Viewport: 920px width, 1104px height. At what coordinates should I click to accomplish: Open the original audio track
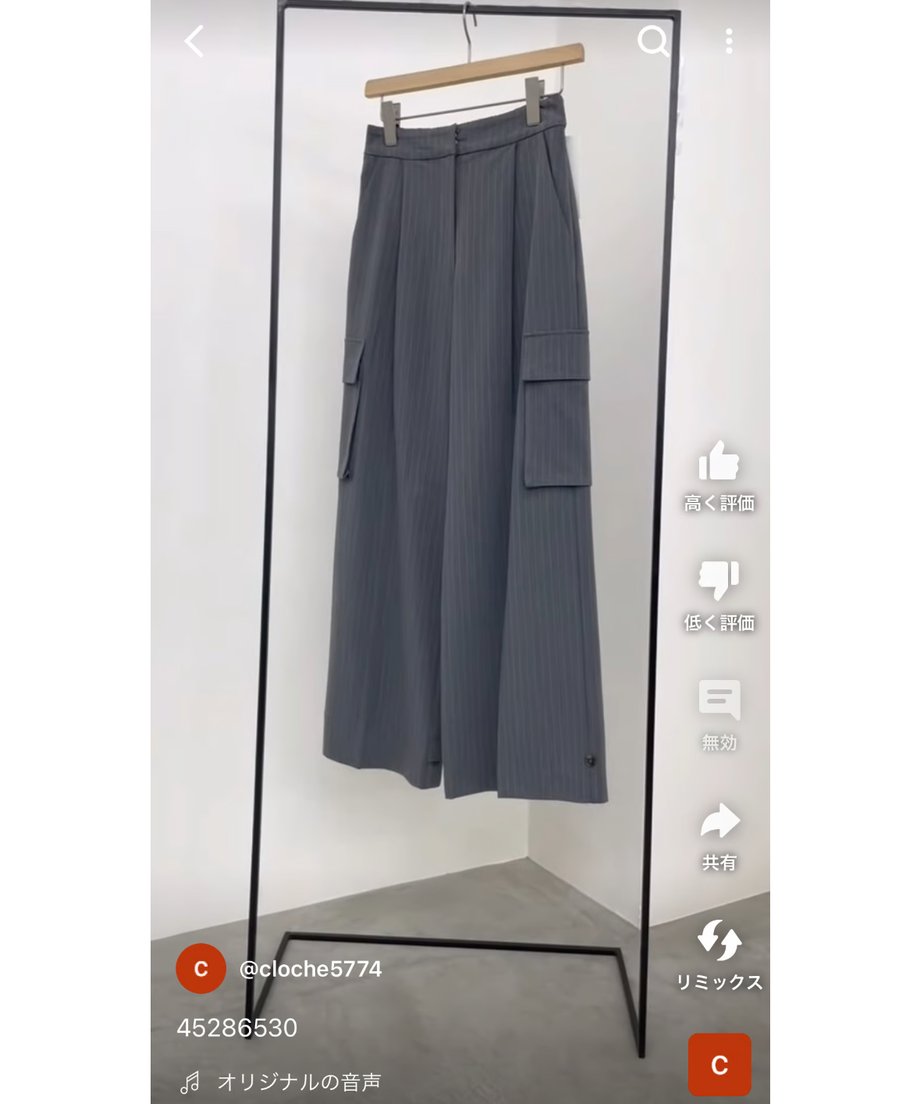298,1082
